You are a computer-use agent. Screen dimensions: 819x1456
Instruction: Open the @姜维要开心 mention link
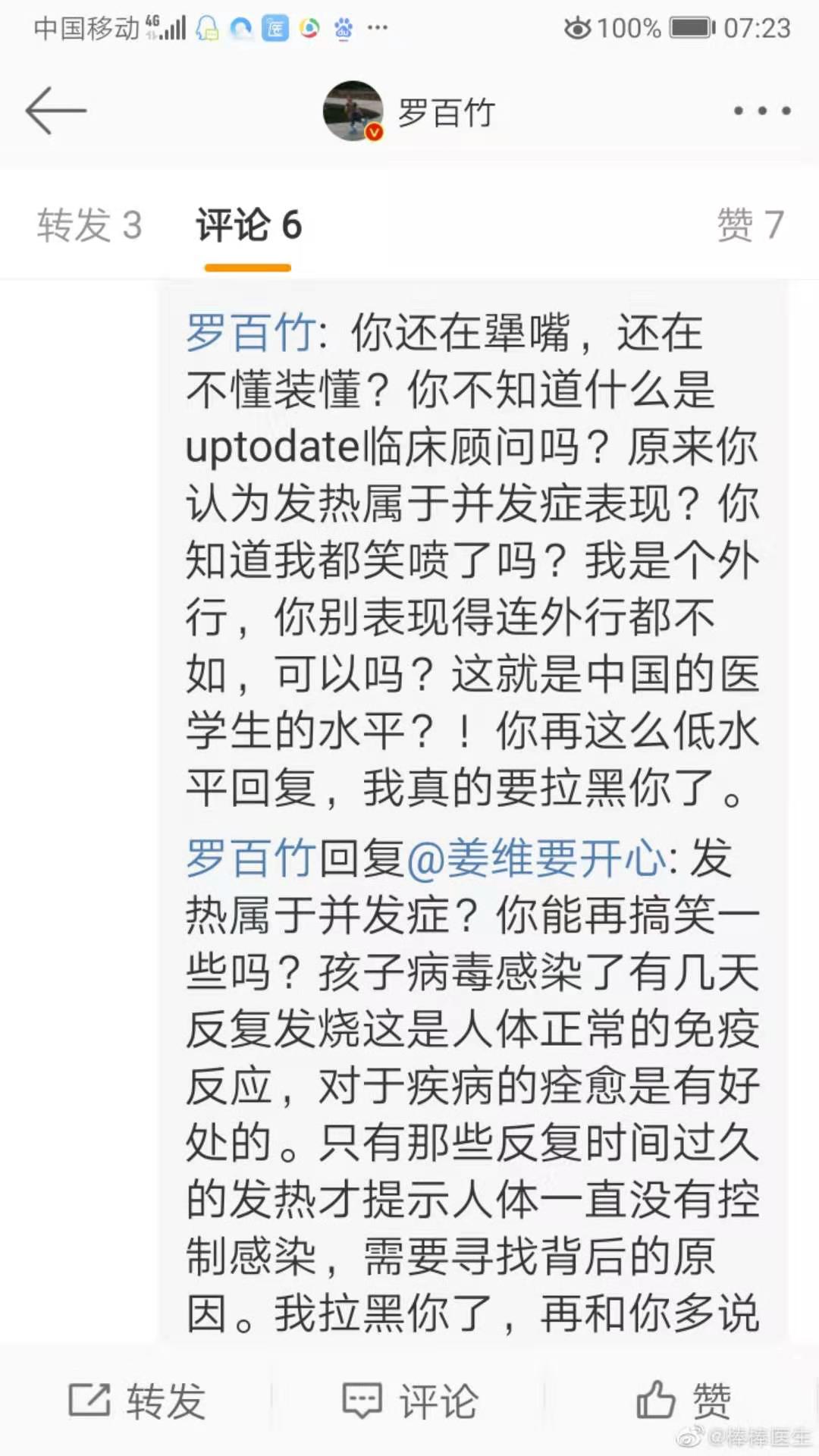click(x=536, y=859)
